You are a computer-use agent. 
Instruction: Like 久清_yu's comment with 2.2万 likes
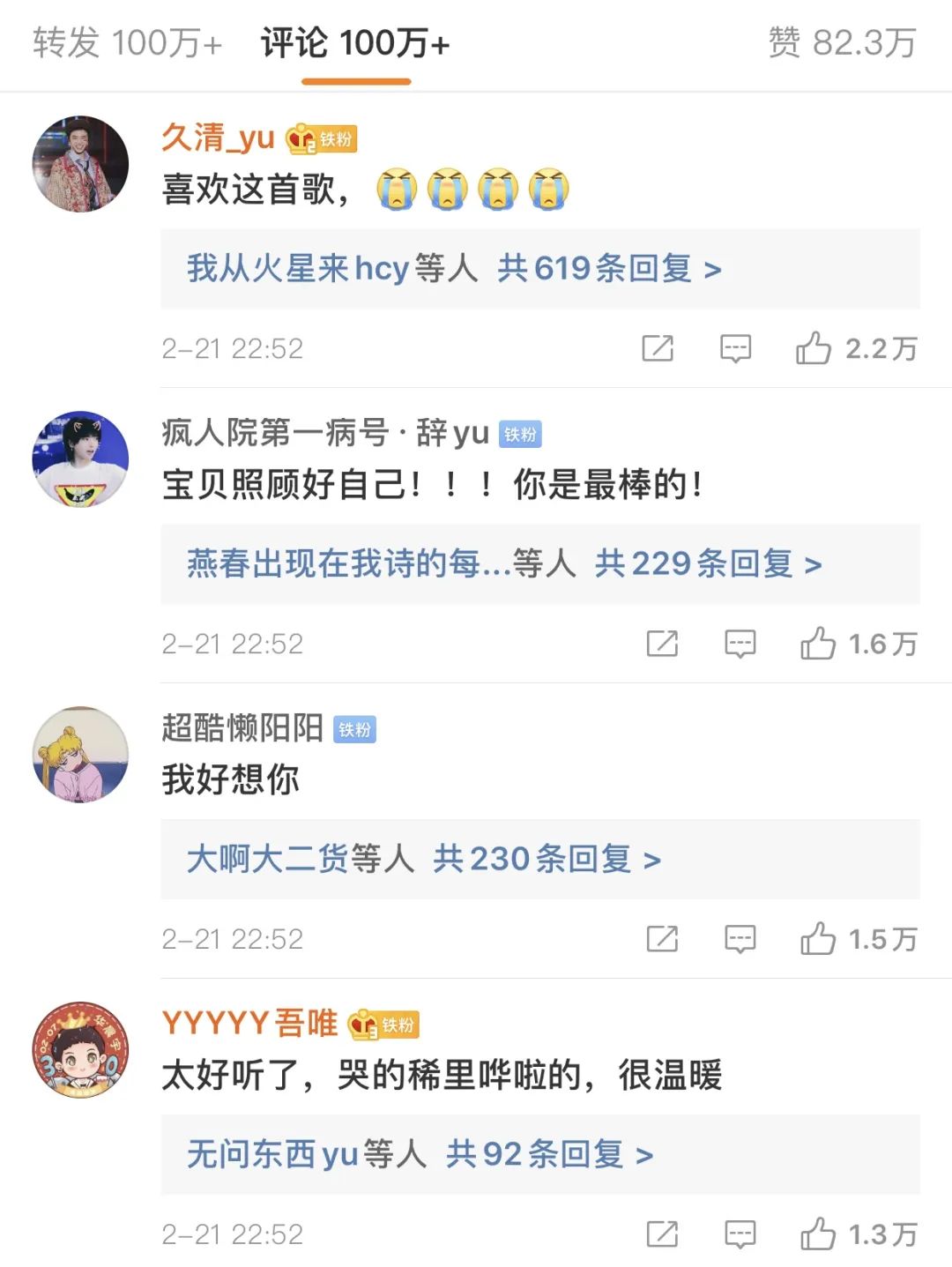tap(814, 348)
